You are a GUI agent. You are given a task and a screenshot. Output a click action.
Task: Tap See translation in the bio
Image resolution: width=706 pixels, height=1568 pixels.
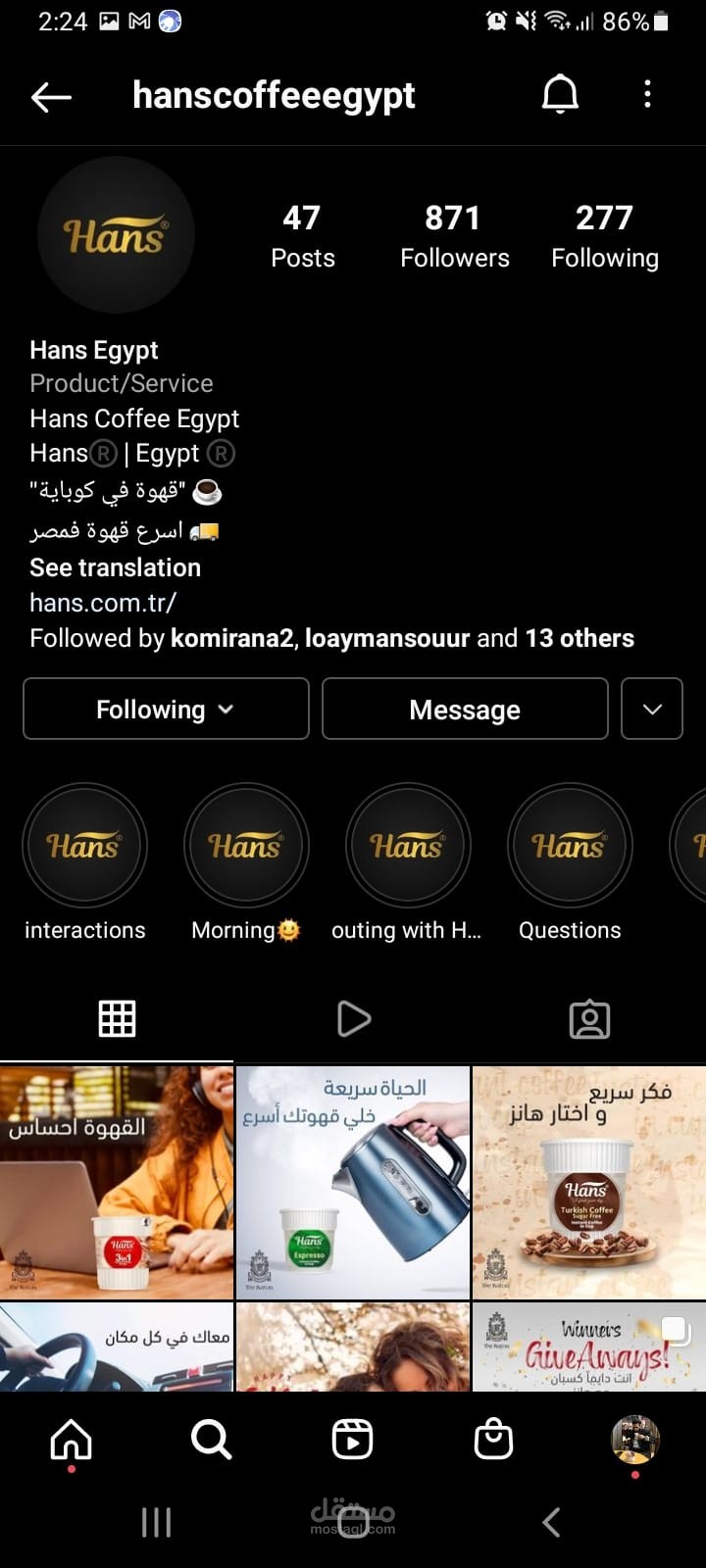115,567
